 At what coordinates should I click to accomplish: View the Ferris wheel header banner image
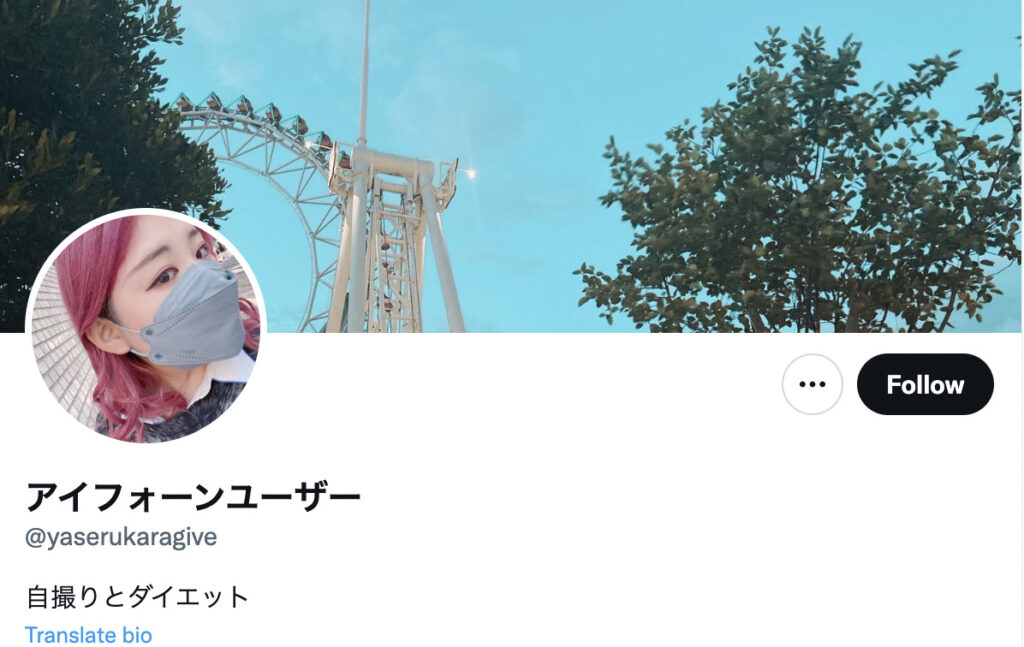point(600,150)
